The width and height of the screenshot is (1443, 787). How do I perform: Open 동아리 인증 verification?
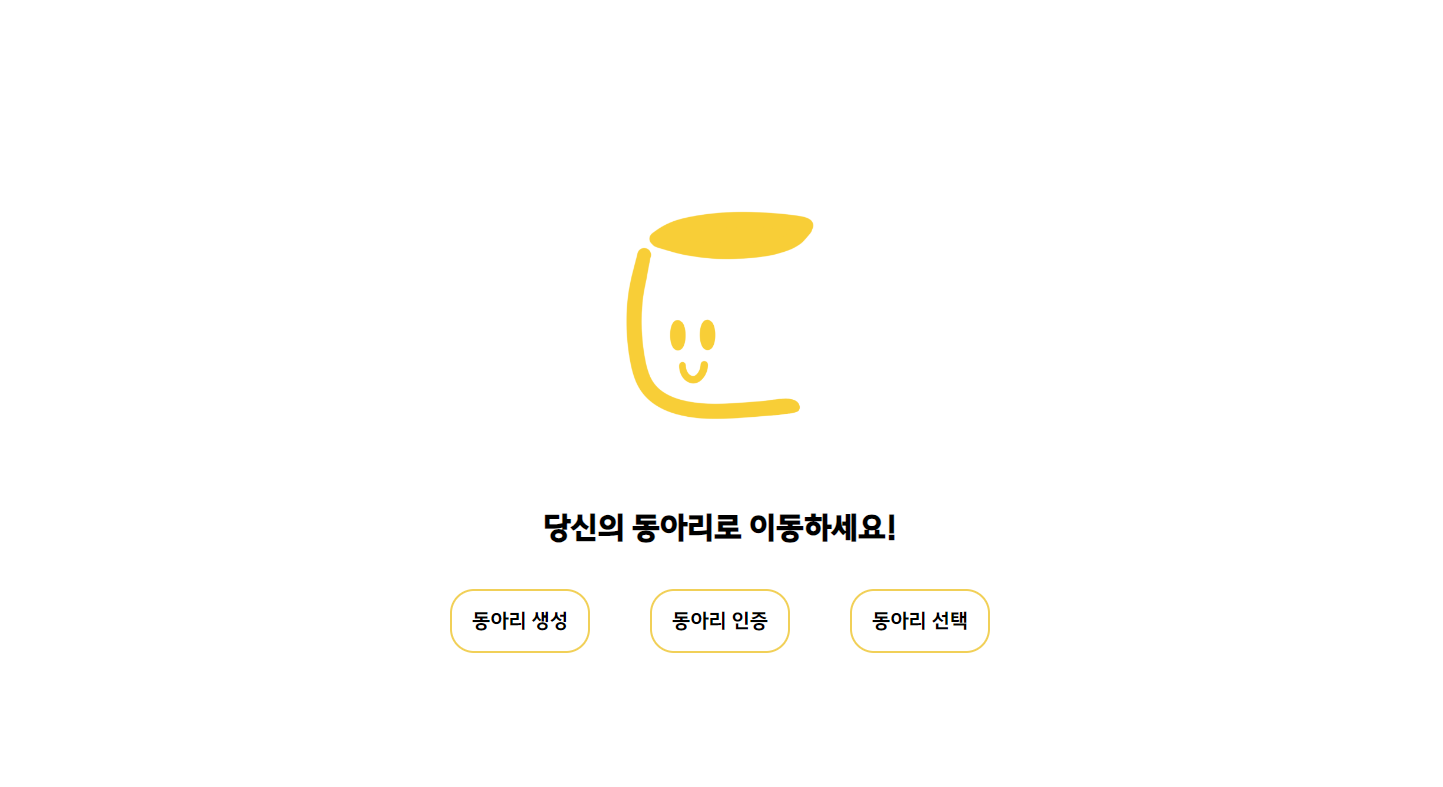719,621
